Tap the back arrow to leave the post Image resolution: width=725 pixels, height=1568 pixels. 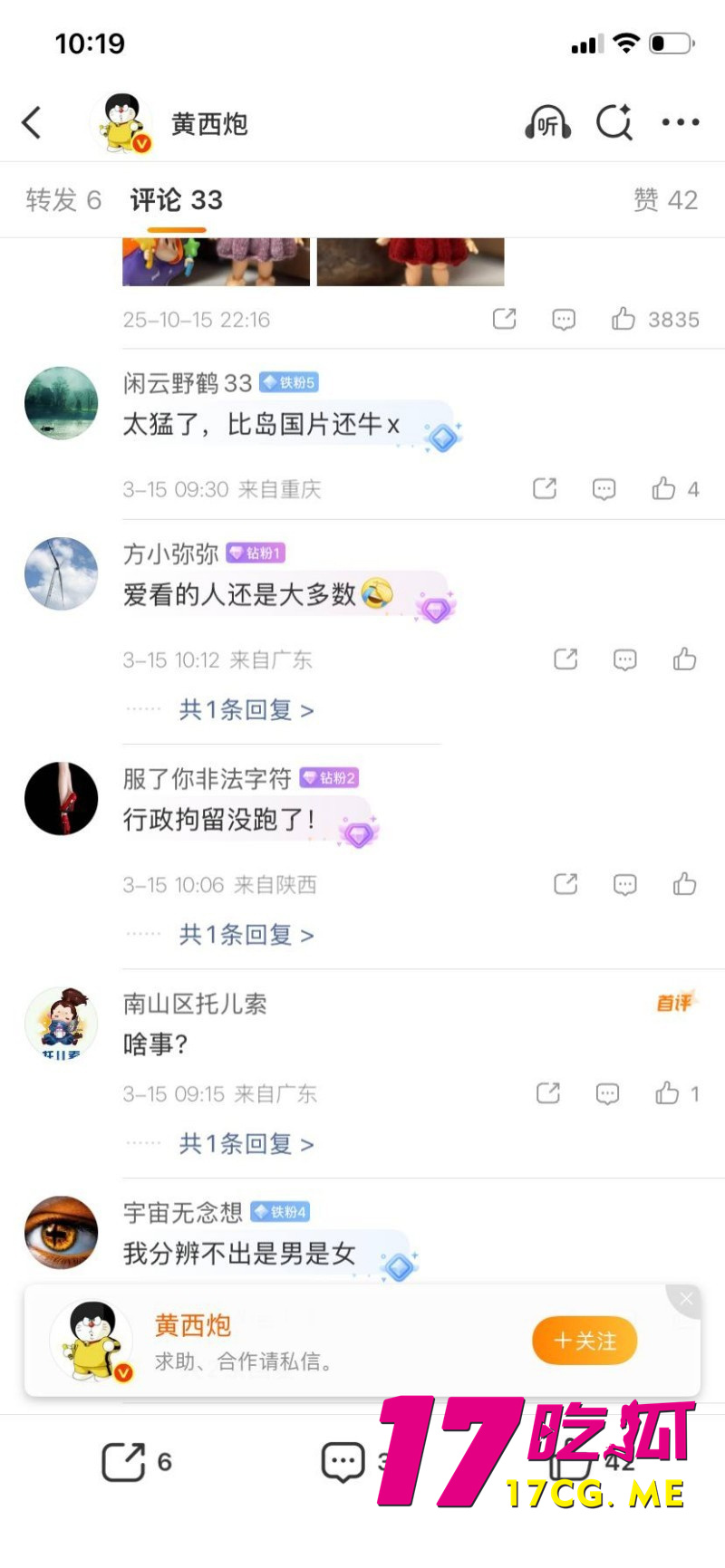[x=33, y=124]
